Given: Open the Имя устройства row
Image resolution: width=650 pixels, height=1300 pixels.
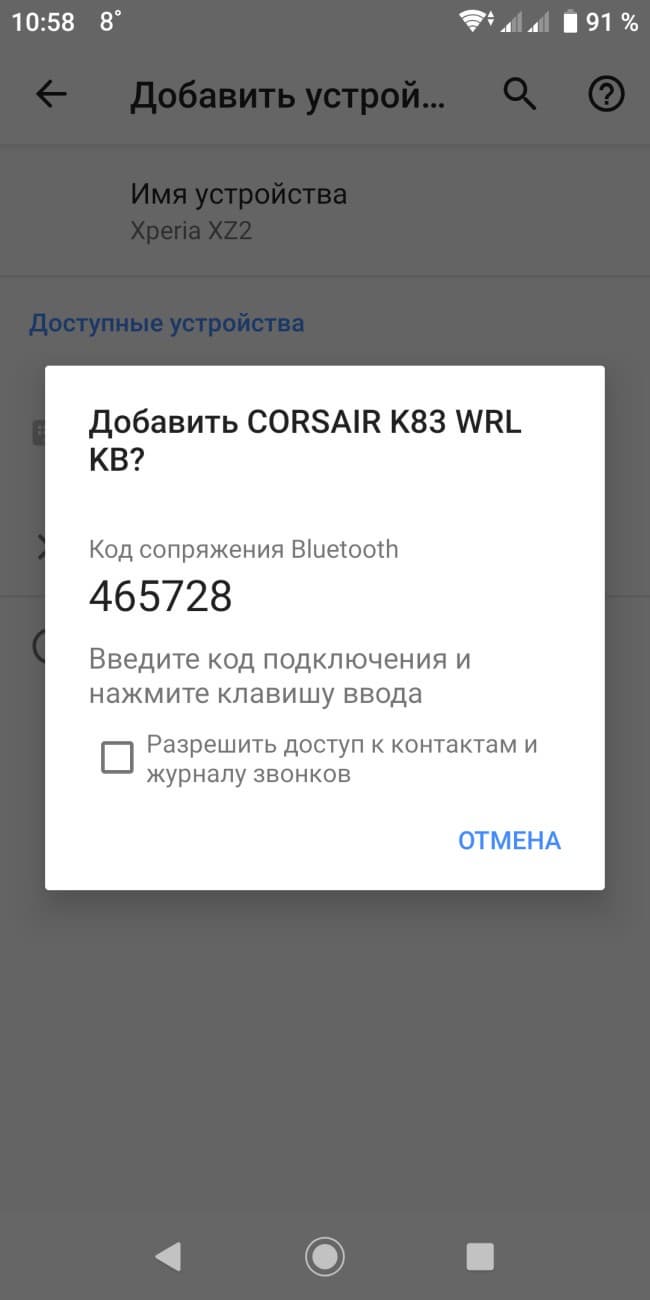Looking at the screenshot, I should point(239,211).
